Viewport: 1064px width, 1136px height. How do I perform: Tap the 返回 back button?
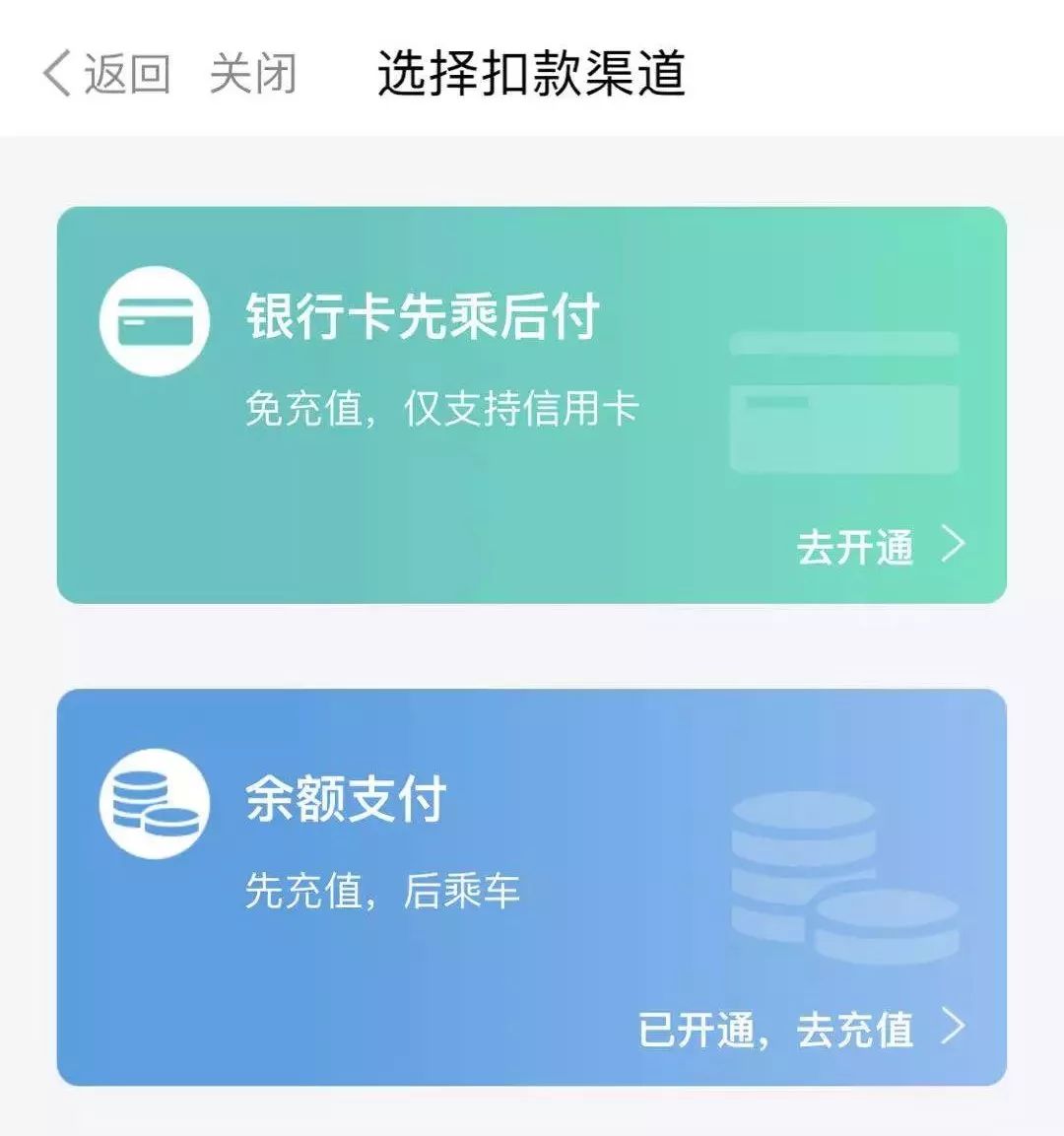pyautogui.click(x=106, y=74)
